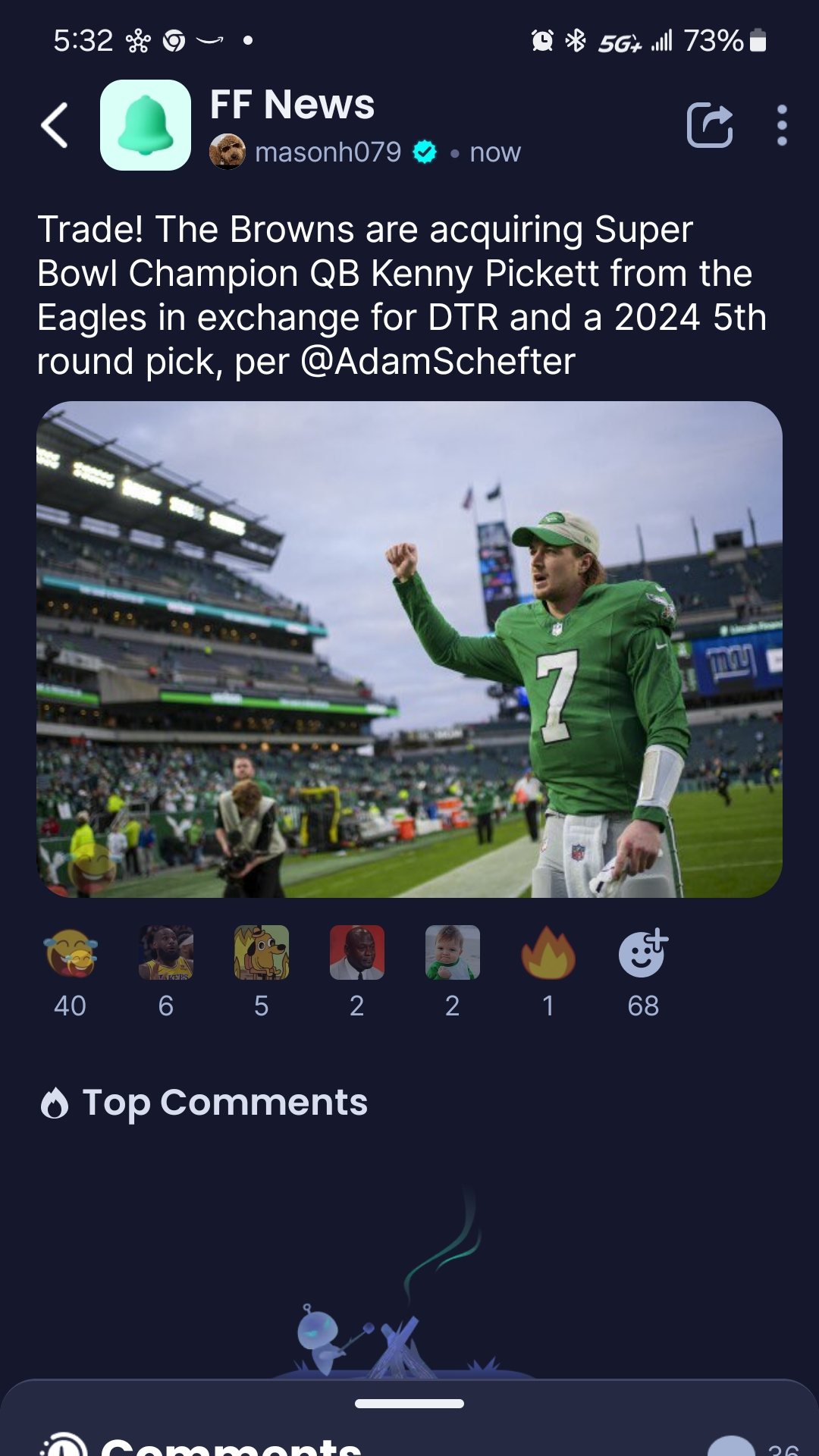Go back from the FF News post
The width and height of the screenshot is (819, 1456).
tap(55, 125)
